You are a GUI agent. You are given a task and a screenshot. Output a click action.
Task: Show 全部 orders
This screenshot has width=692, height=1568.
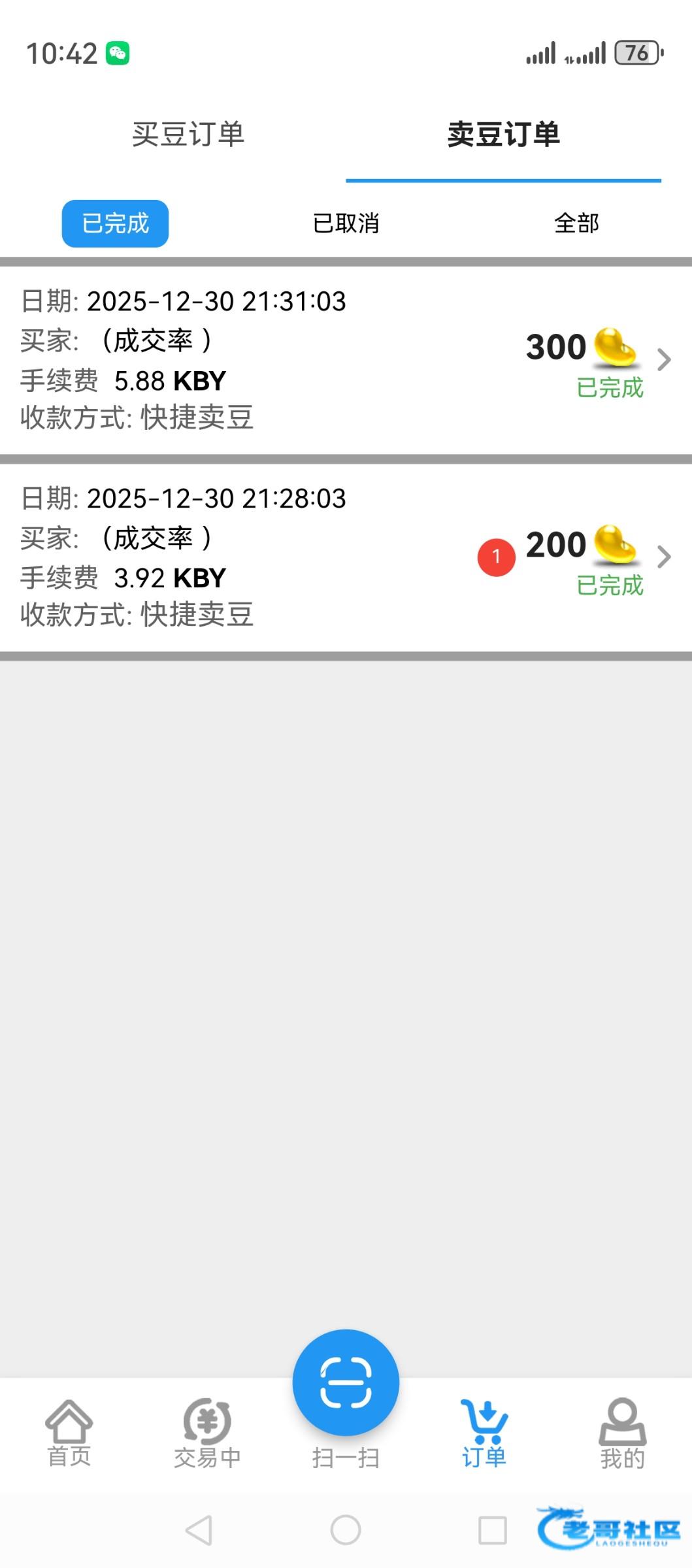[576, 223]
